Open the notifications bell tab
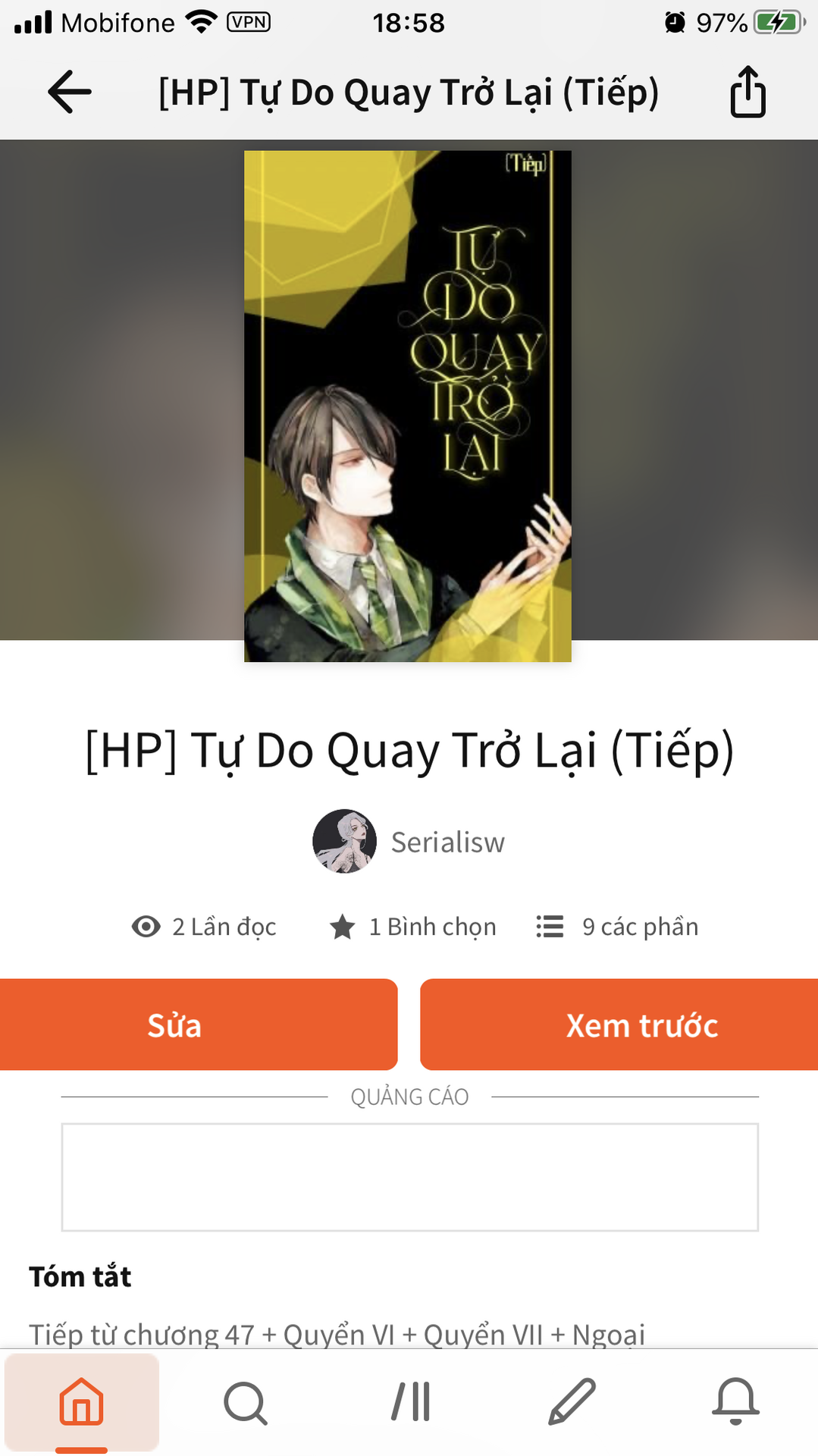The image size is (818, 1456). [x=735, y=1402]
